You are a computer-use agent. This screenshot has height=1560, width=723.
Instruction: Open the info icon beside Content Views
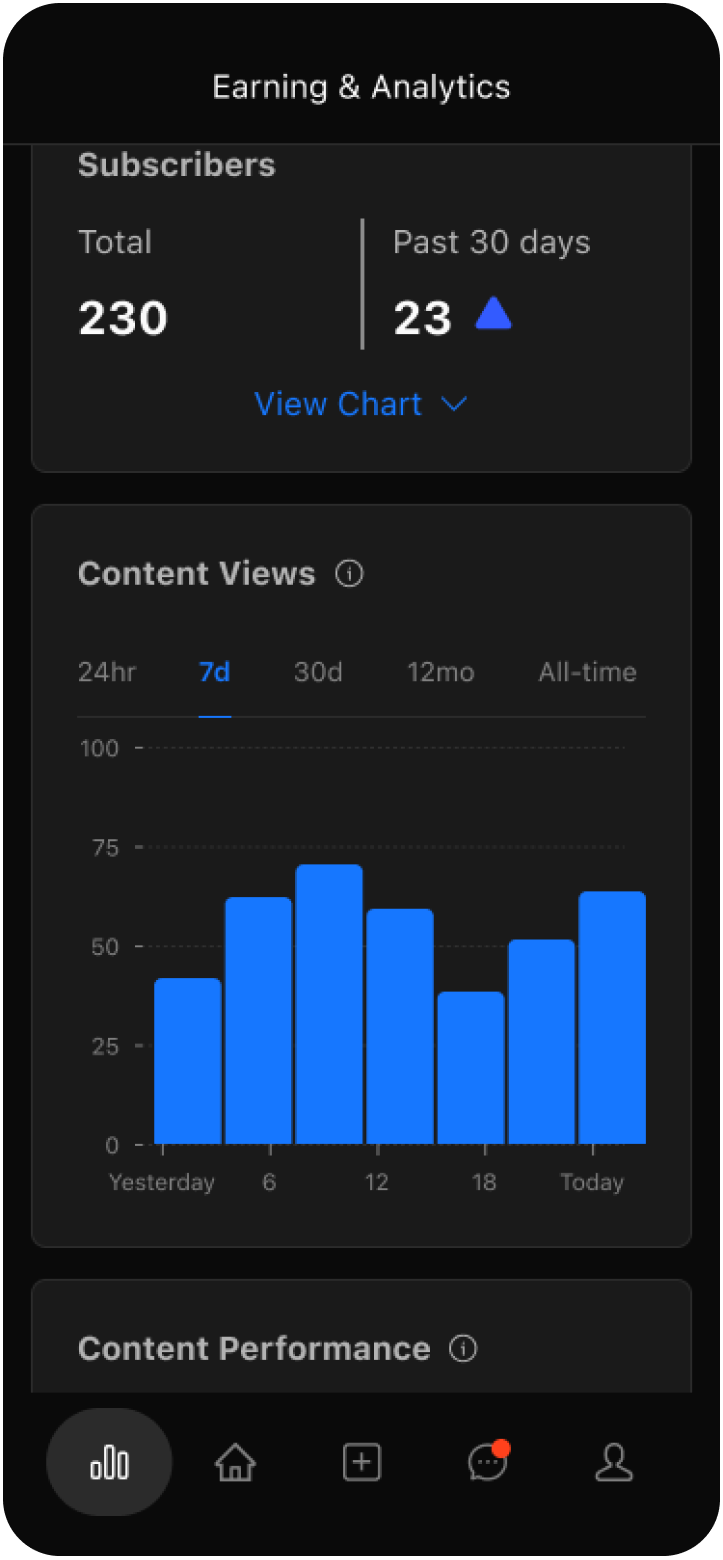point(349,574)
